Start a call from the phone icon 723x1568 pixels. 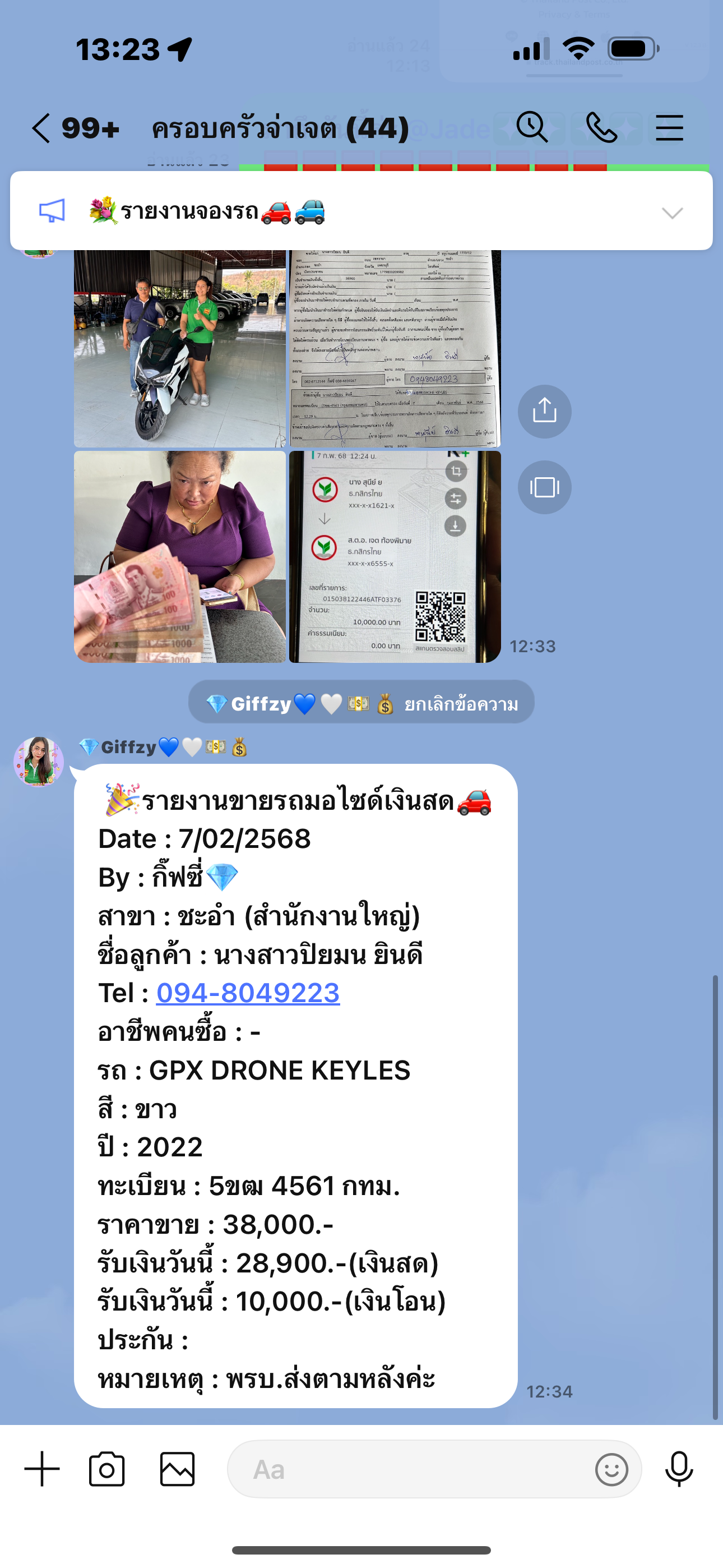click(x=601, y=128)
